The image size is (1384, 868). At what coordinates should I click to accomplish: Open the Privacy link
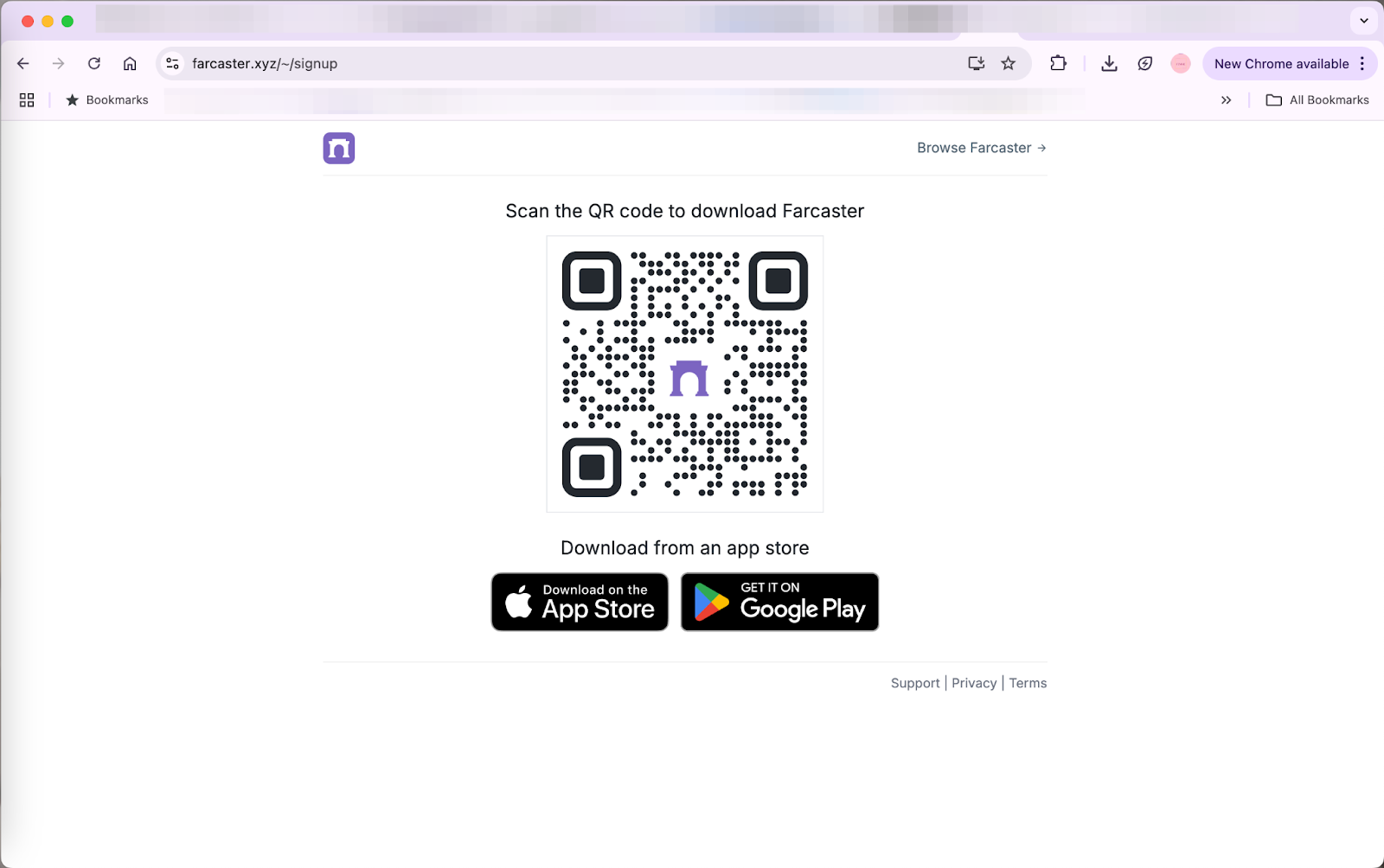974,683
